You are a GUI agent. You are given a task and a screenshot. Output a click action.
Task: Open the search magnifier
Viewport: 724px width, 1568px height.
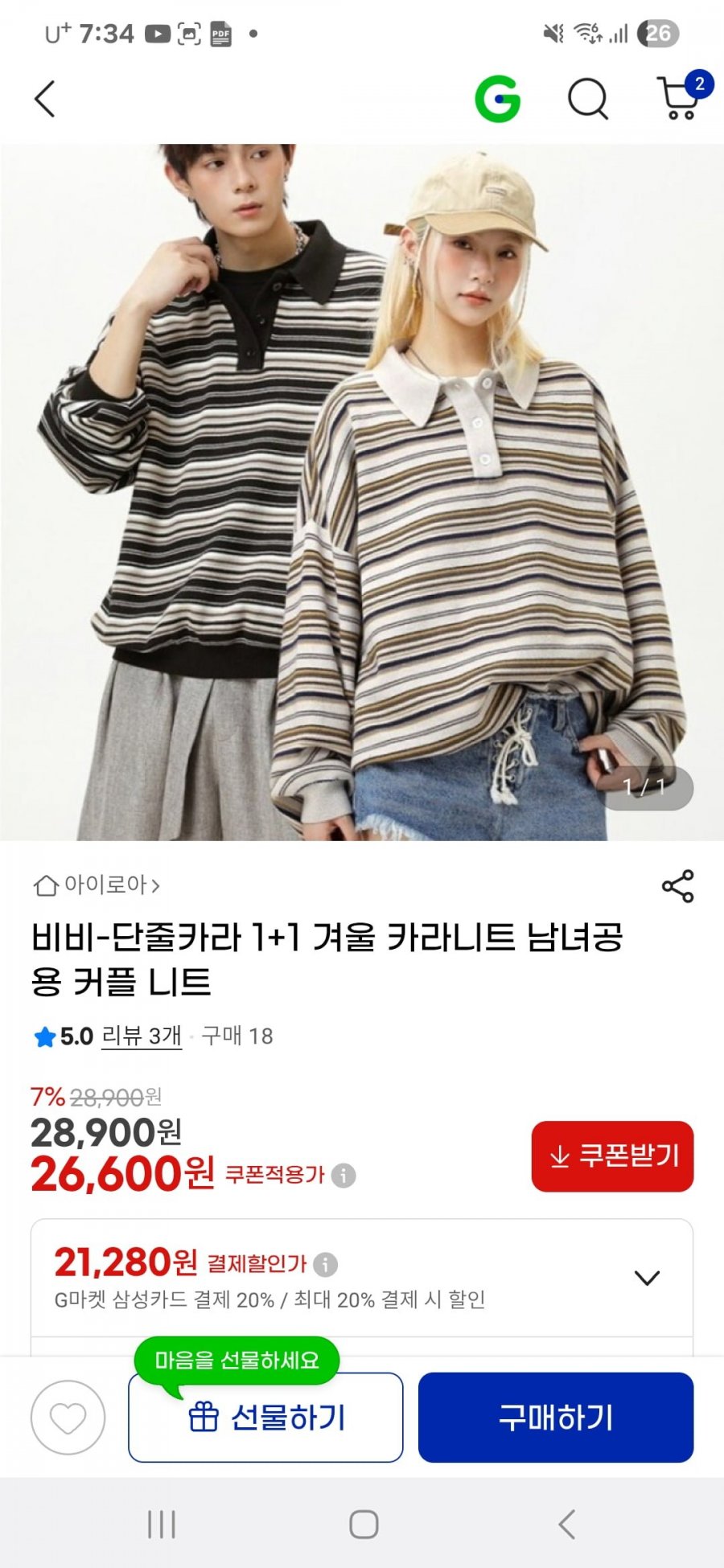point(587,99)
